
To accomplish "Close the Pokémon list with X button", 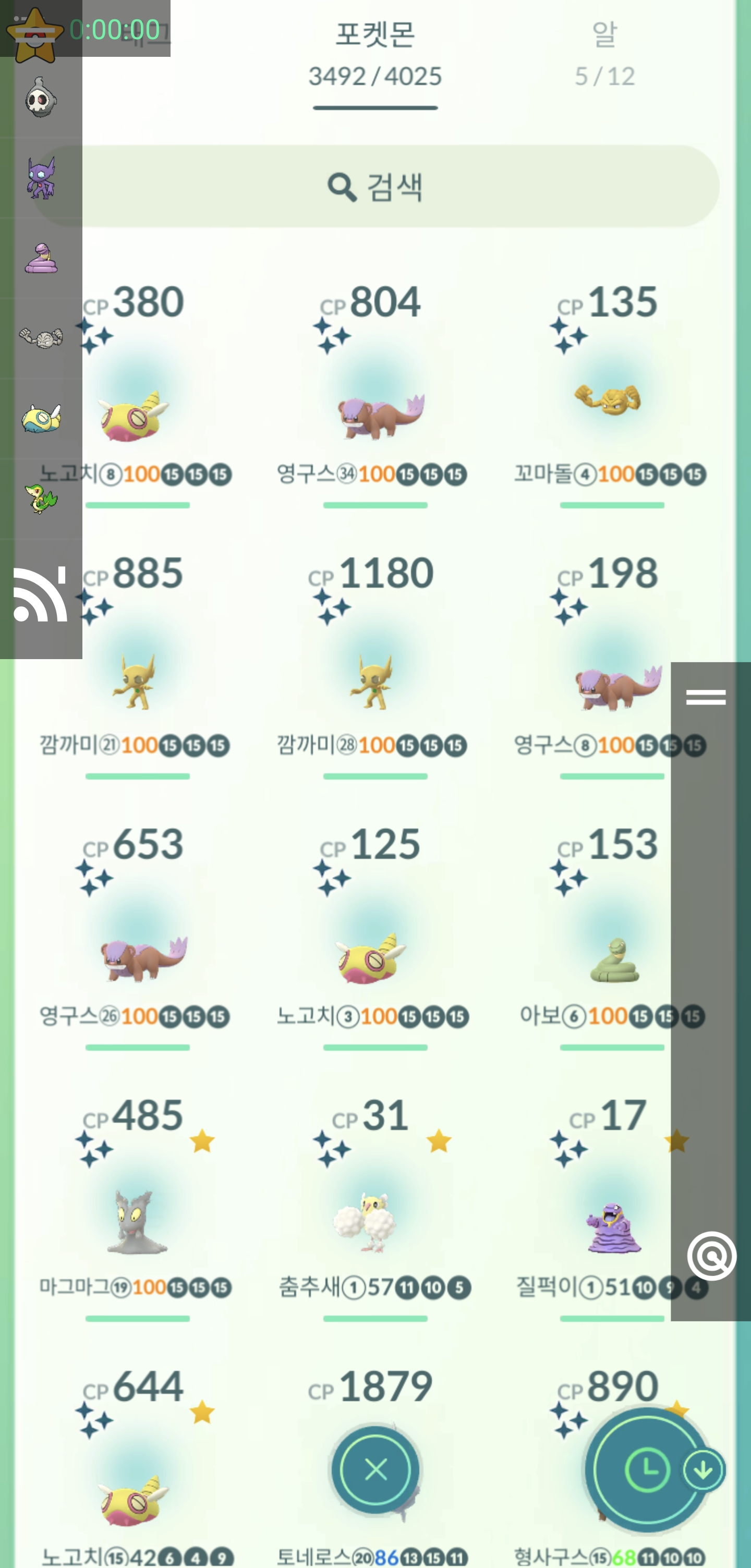I will click(x=375, y=1470).
